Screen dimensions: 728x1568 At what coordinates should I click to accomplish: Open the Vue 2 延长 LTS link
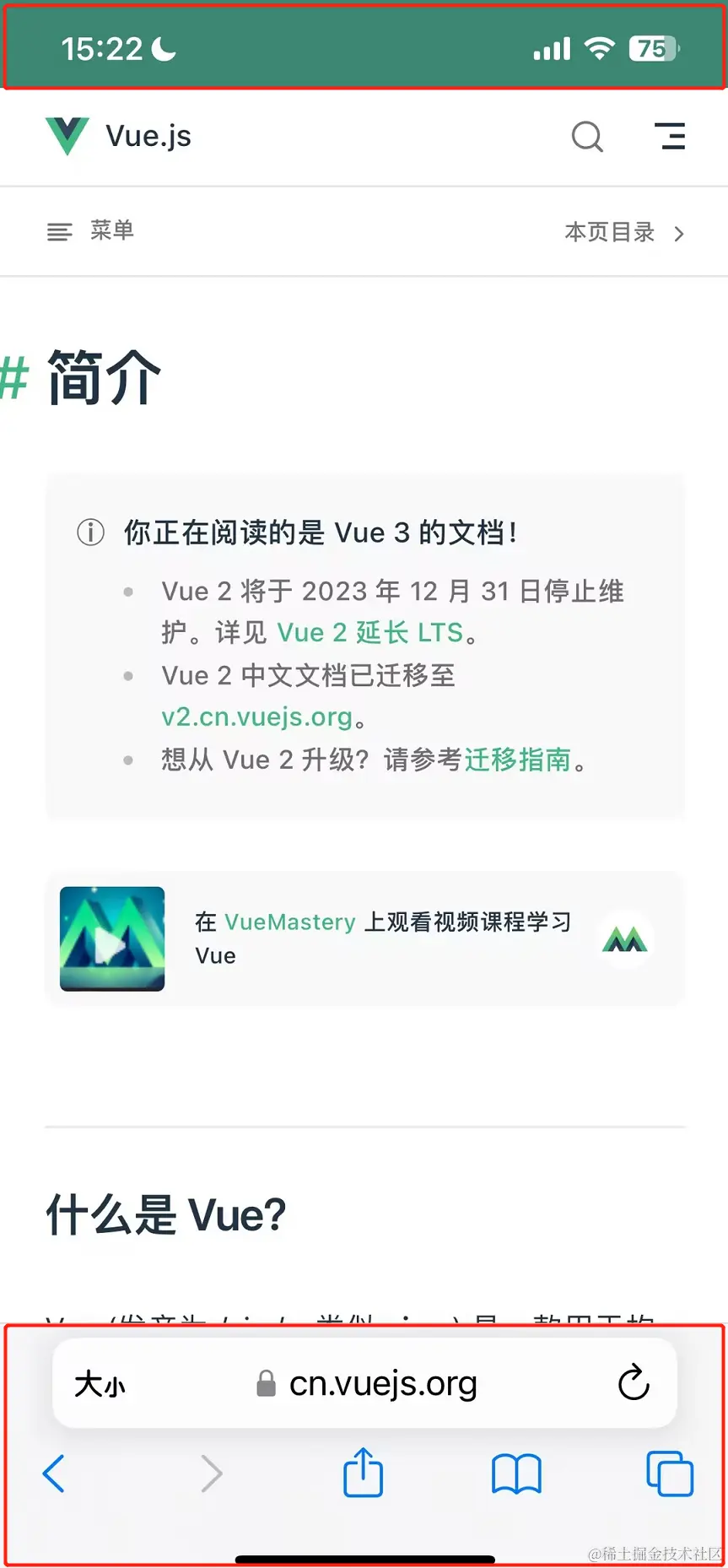[369, 632]
